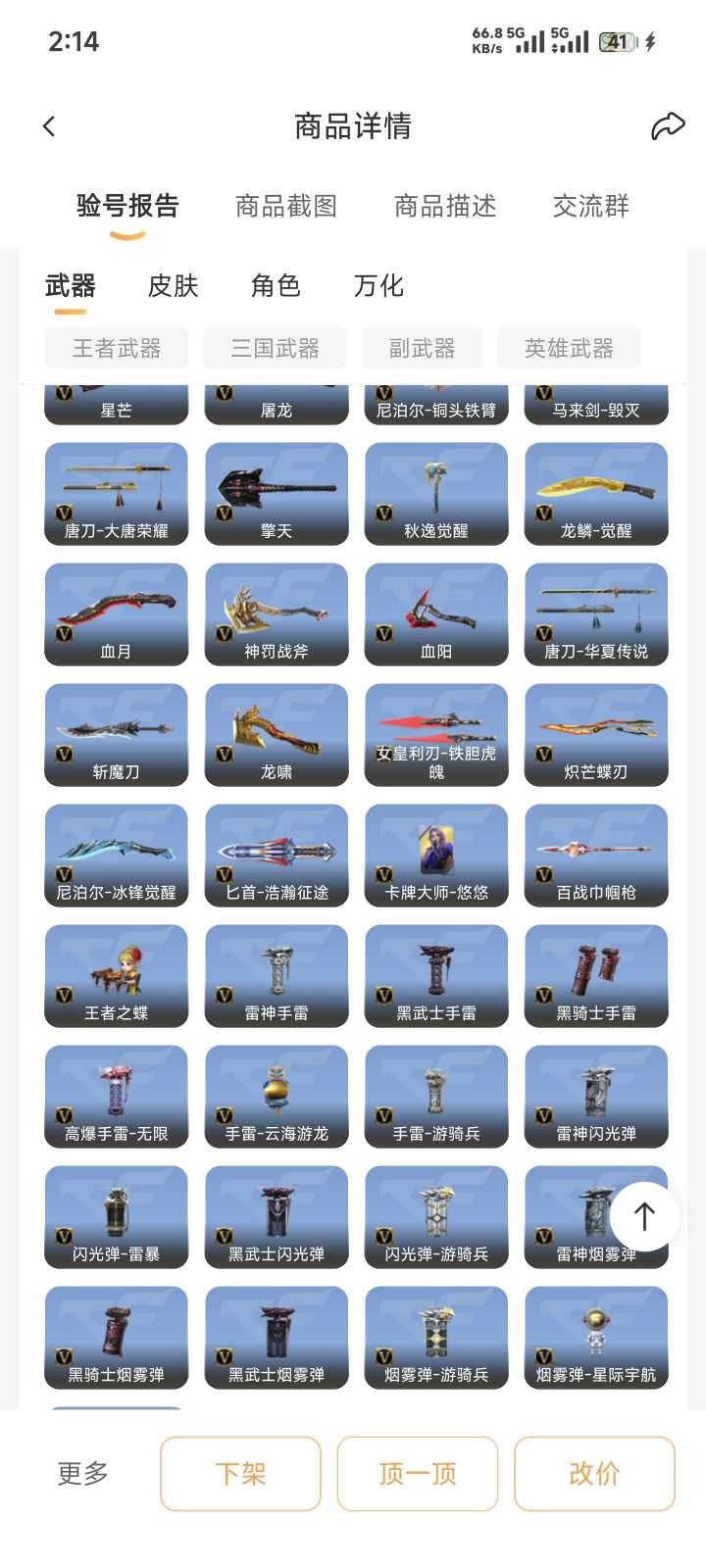
Task: Go back from 商品详情 page
Action: click(x=50, y=126)
